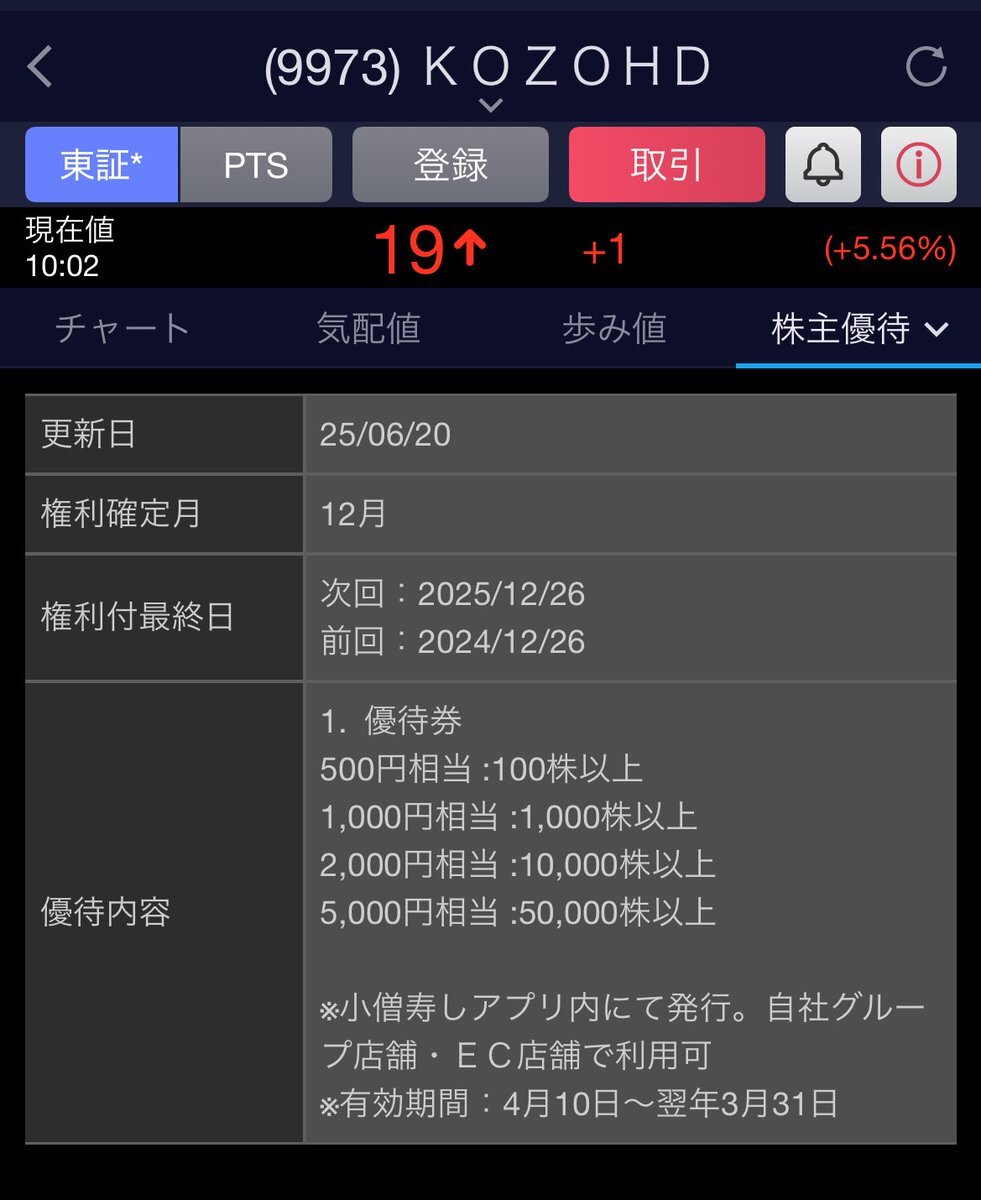This screenshot has height=1200, width=981.
Task: Open the 気配値 quote board tab
Action: (369, 328)
